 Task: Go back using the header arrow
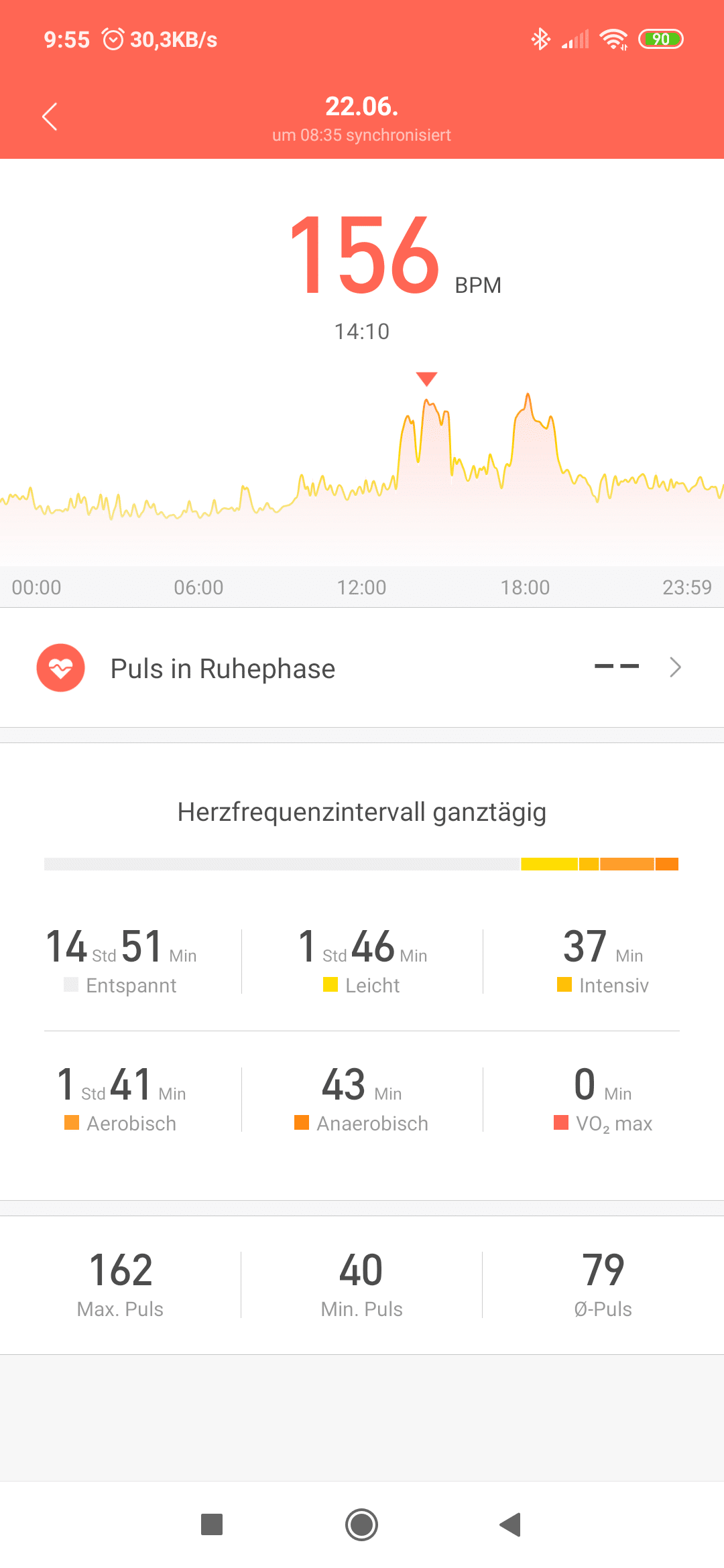[x=50, y=117]
